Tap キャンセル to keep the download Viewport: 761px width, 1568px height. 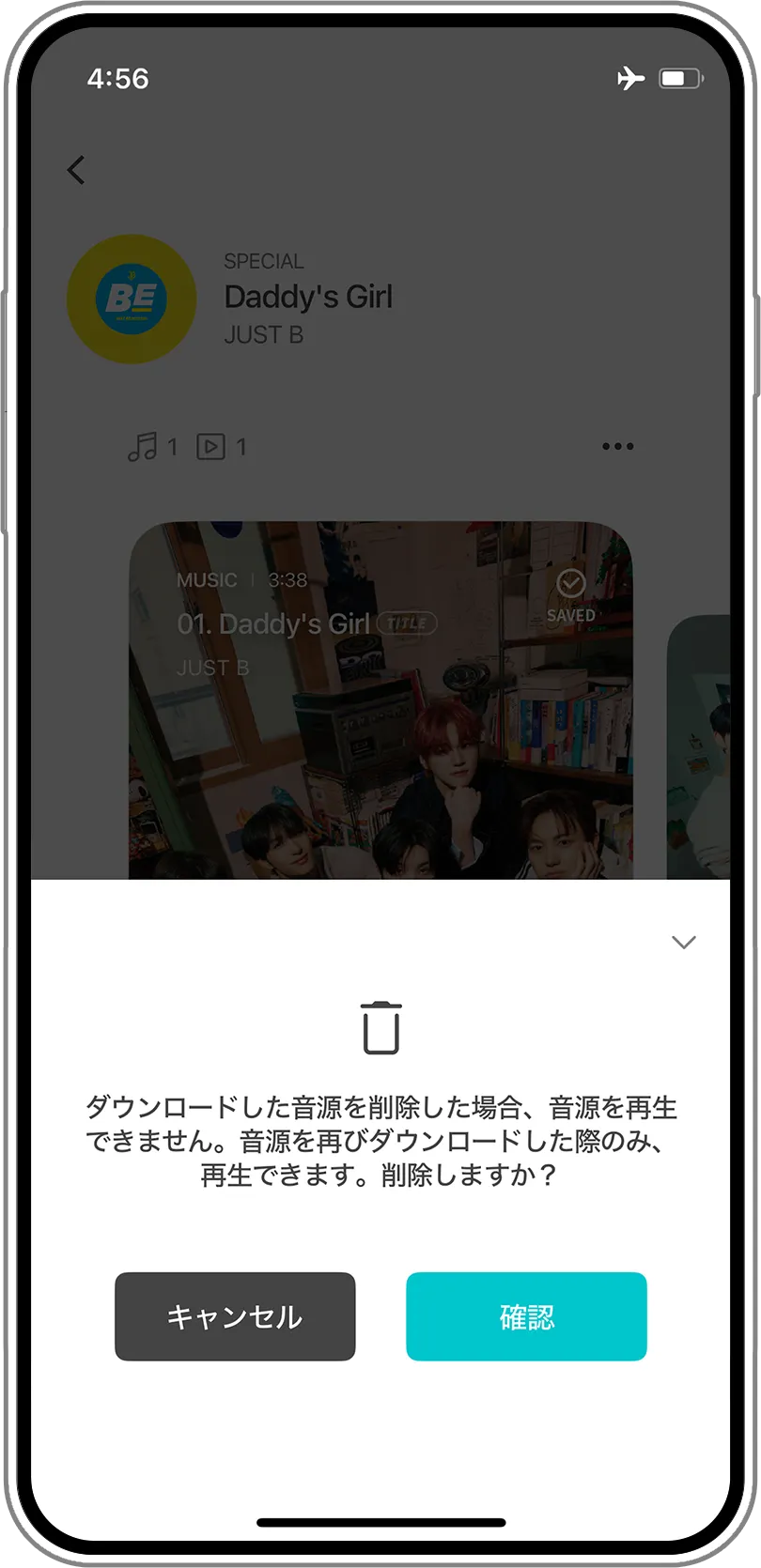coord(235,1316)
